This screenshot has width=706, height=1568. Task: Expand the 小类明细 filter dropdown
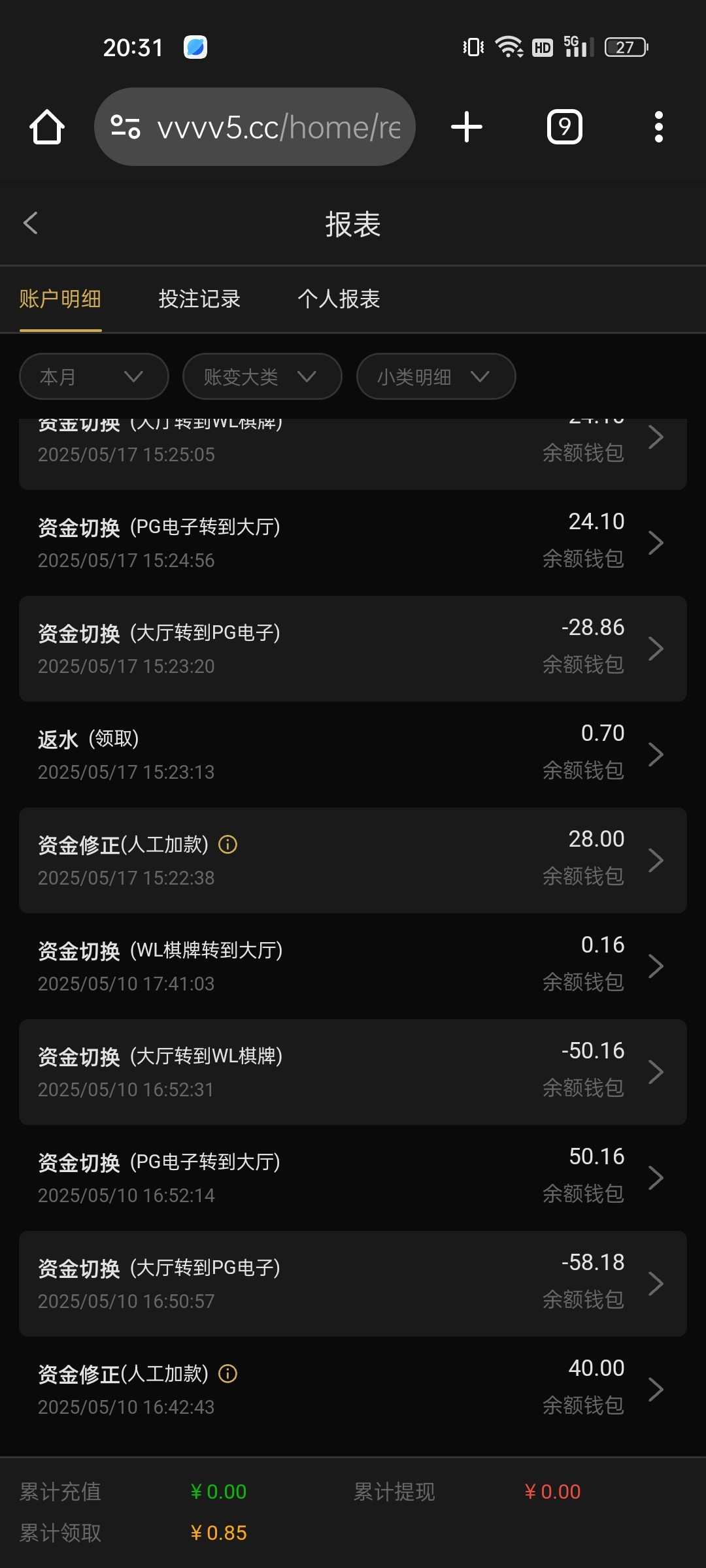[435, 376]
